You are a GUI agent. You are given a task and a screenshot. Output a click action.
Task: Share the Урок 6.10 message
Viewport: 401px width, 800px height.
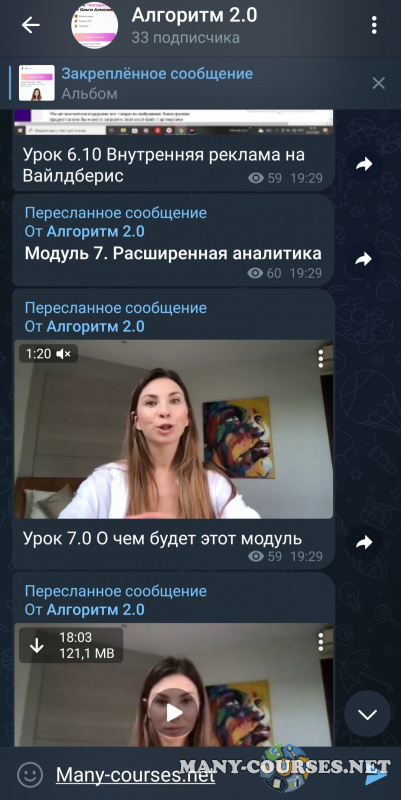[x=364, y=164]
